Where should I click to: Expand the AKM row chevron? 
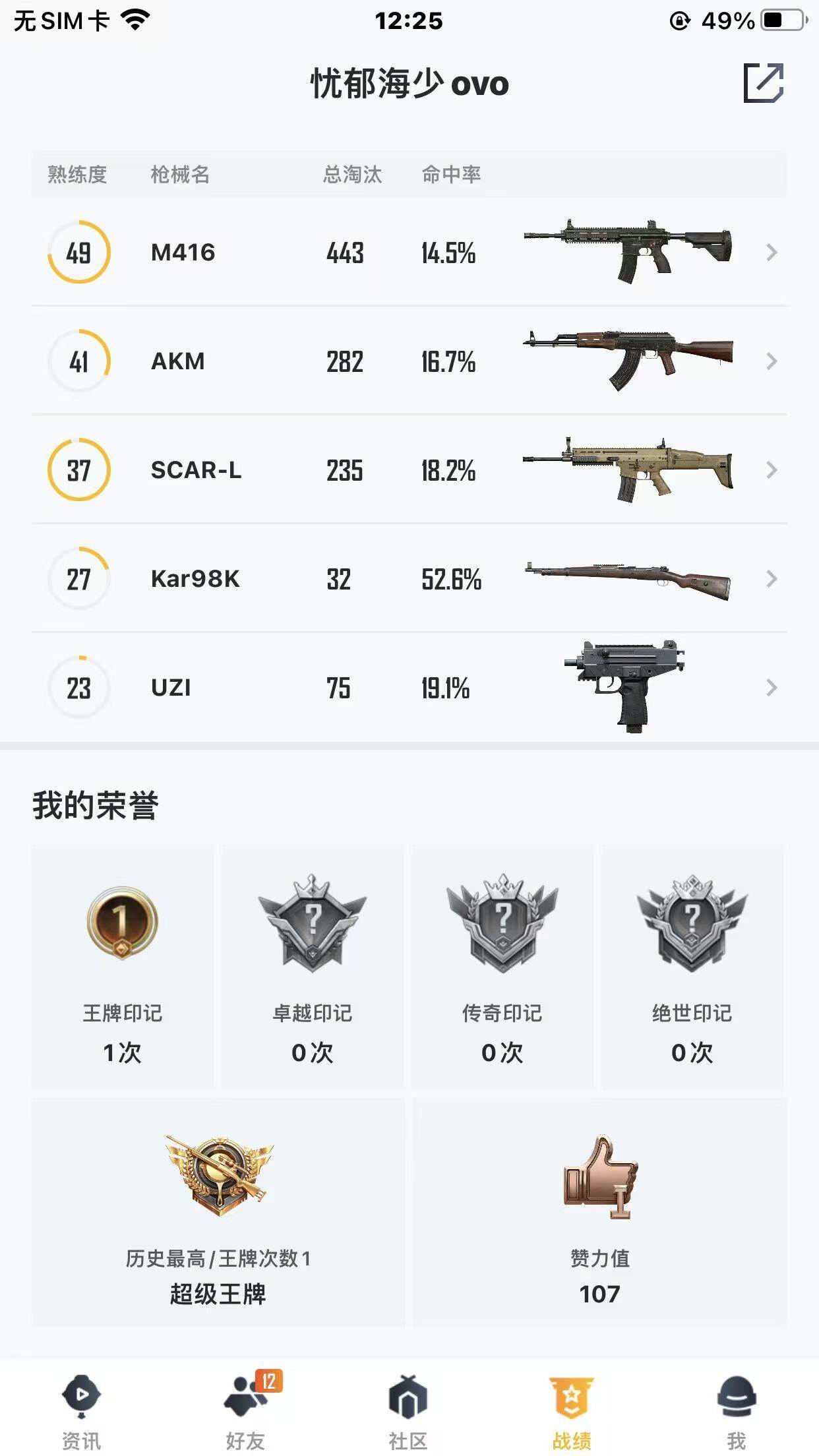(x=772, y=361)
